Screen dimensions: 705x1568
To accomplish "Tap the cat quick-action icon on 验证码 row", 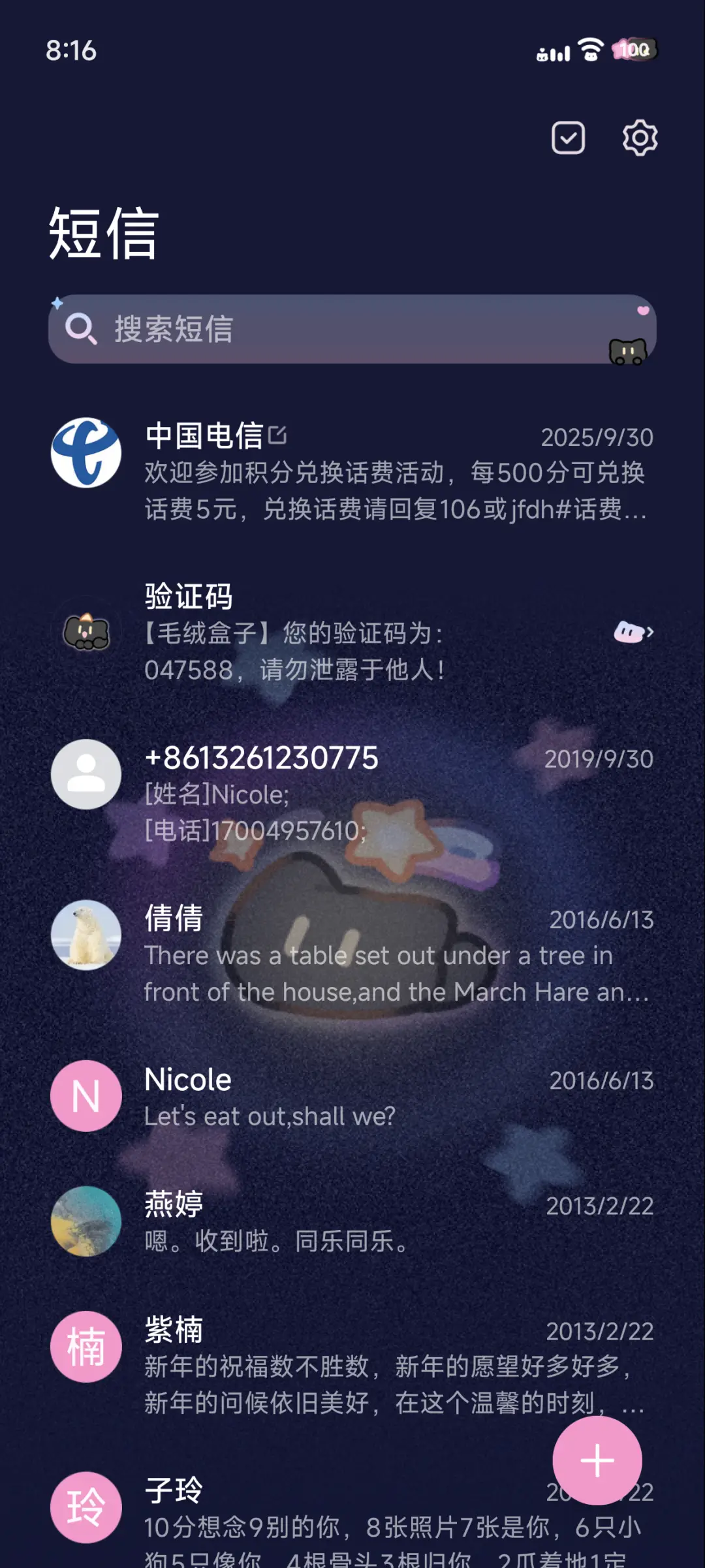I will pyautogui.click(x=630, y=632).
